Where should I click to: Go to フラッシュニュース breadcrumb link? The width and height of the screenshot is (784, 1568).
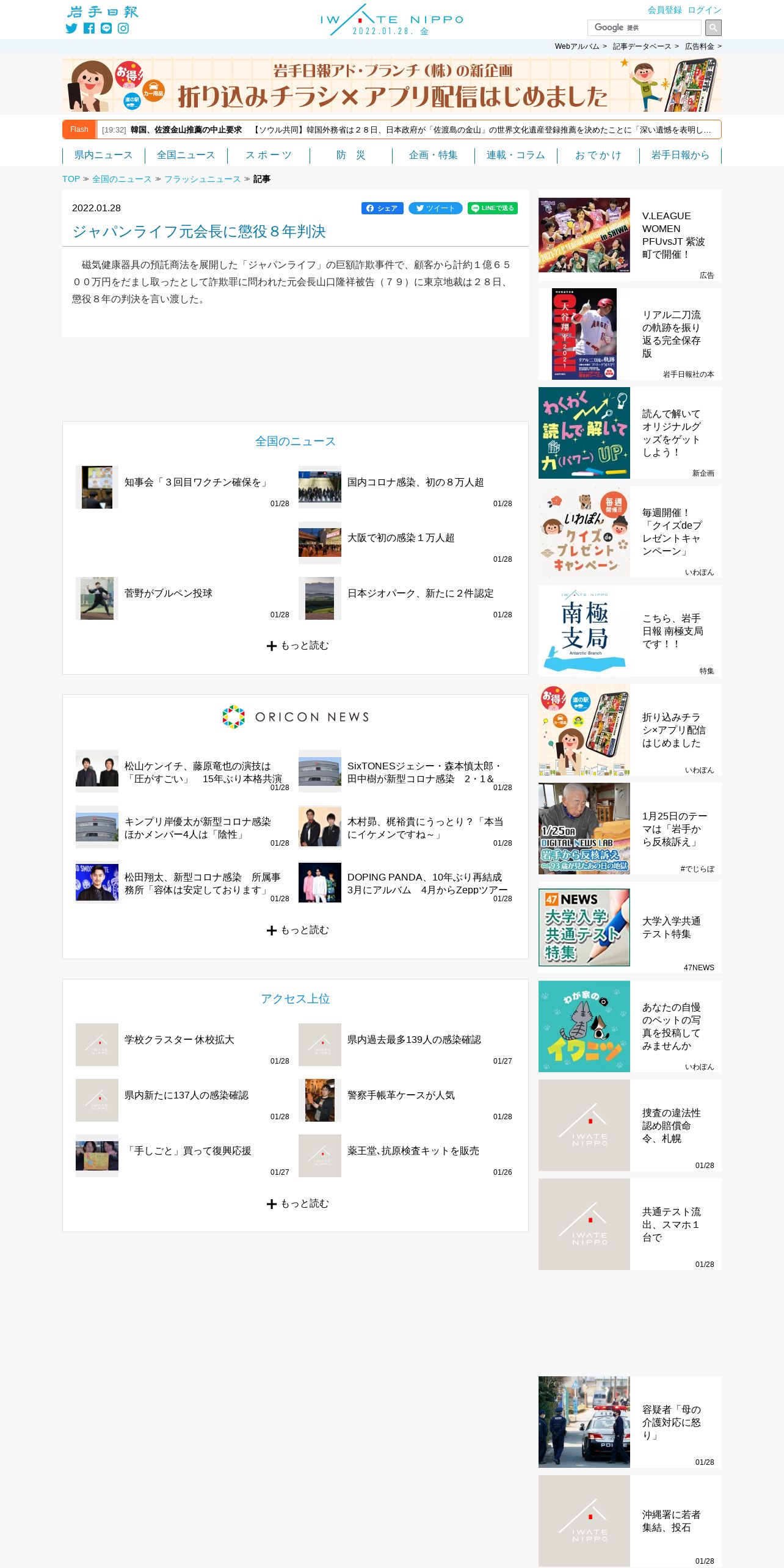point(202,179)
